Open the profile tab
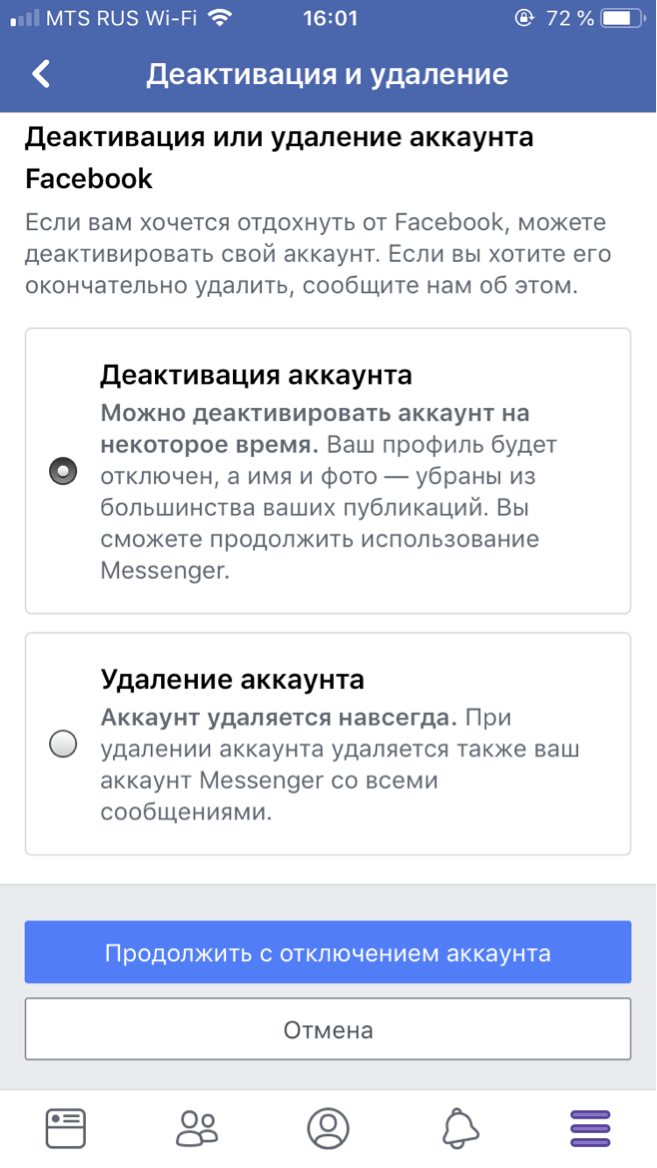 [328, 1128]
